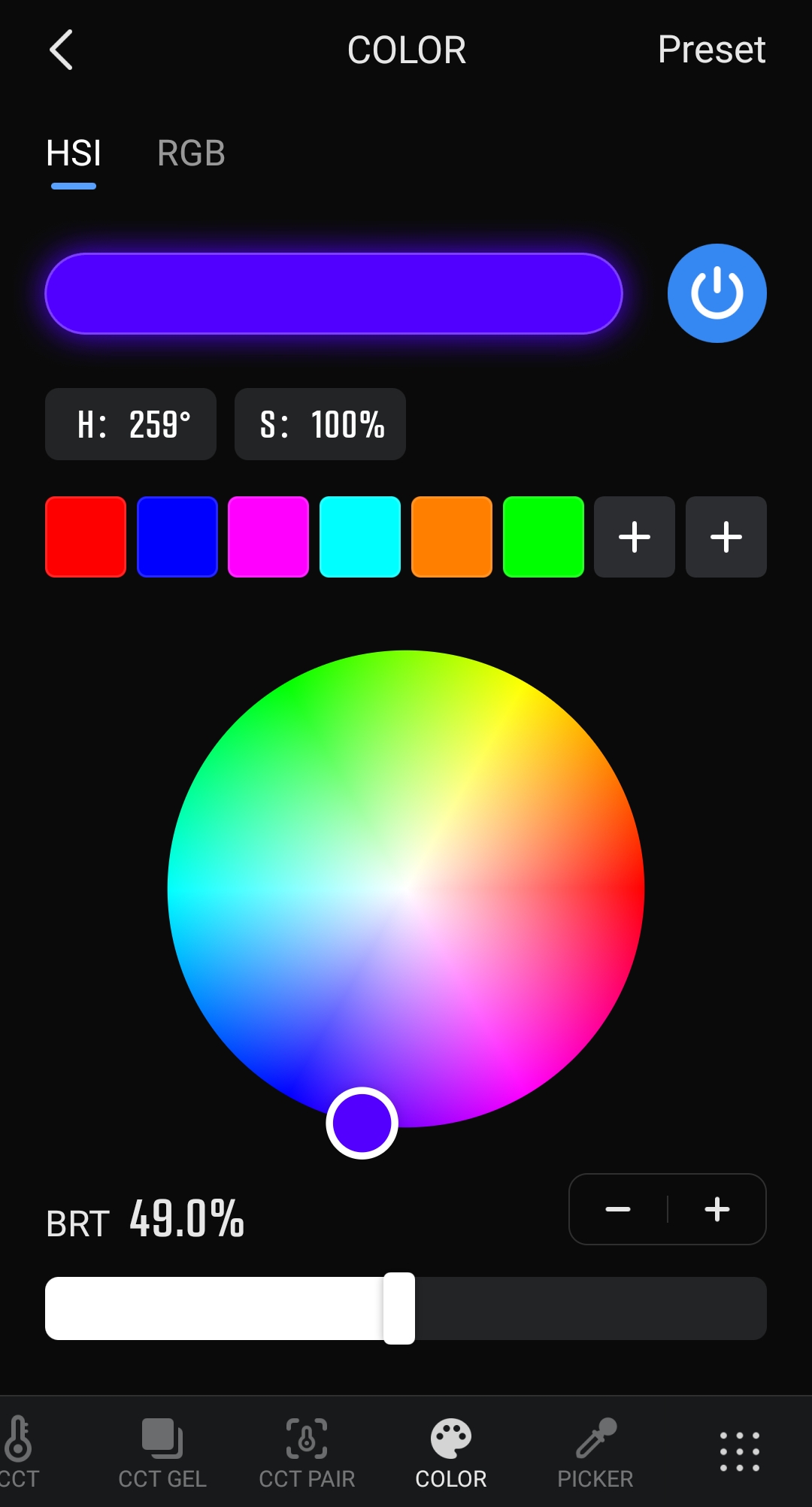Increase brightness with the plus stepper
The image size is (812, 1507).
click(717, 1209)
